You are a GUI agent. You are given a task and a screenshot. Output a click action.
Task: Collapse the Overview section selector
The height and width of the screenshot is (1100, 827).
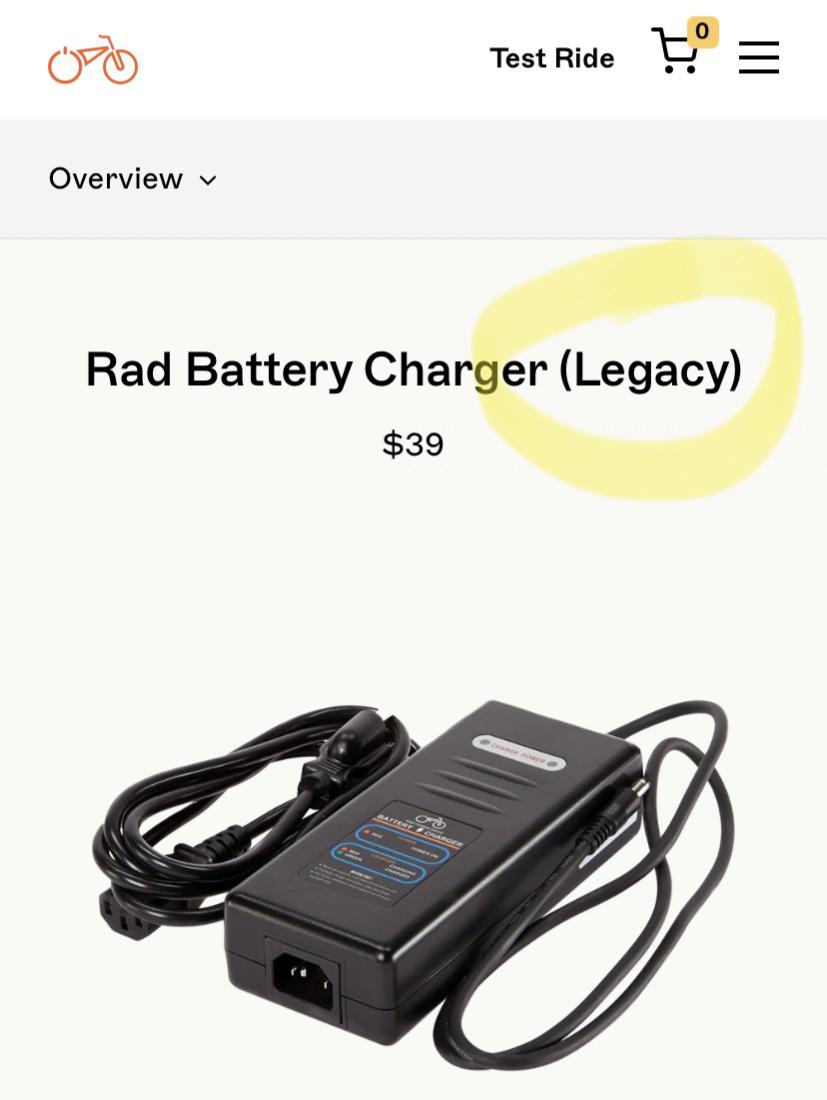tap(133, 179)
